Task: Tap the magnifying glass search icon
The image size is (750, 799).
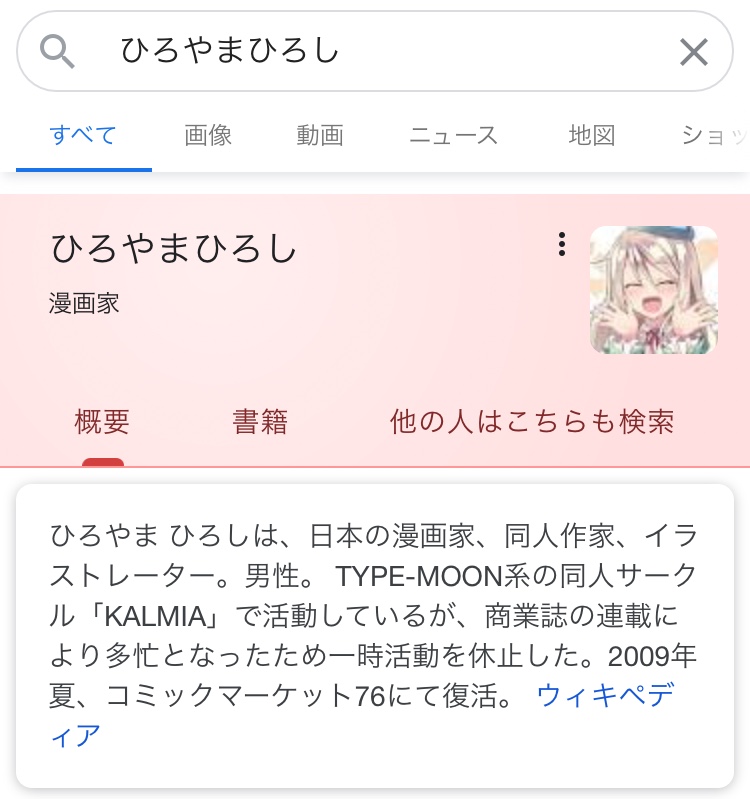Action: click(58, 51)
